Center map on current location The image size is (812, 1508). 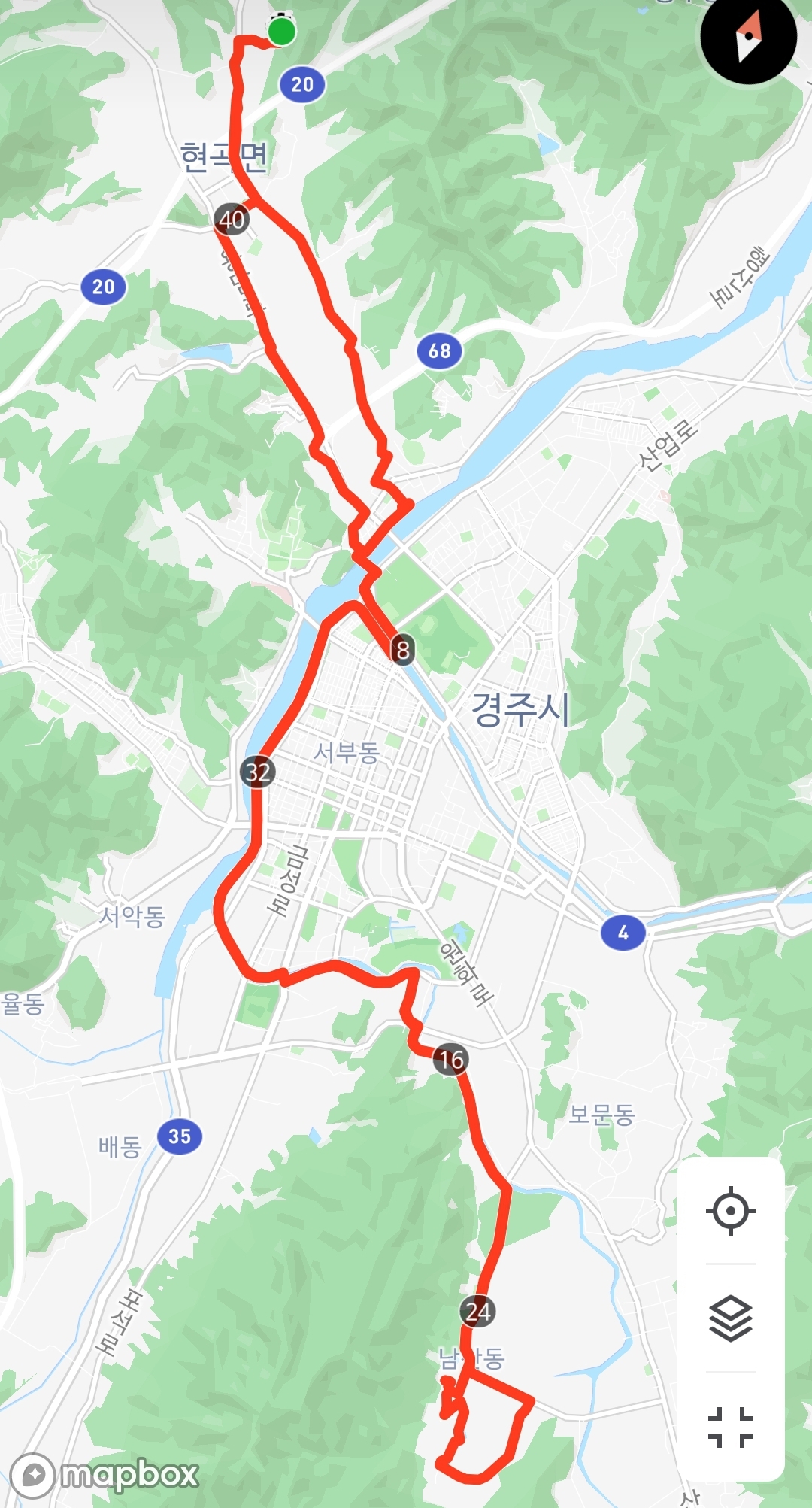[730, 1210]
